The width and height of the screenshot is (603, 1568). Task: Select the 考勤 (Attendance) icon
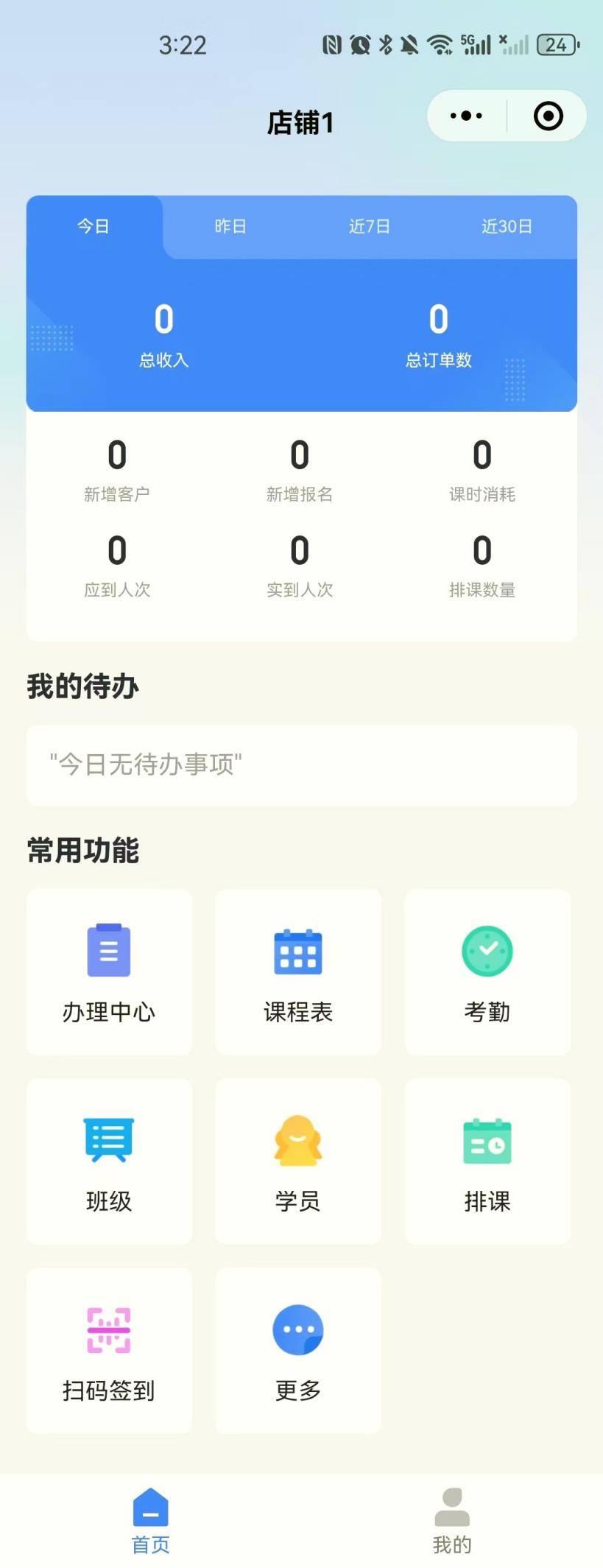[x=487, y=972]
